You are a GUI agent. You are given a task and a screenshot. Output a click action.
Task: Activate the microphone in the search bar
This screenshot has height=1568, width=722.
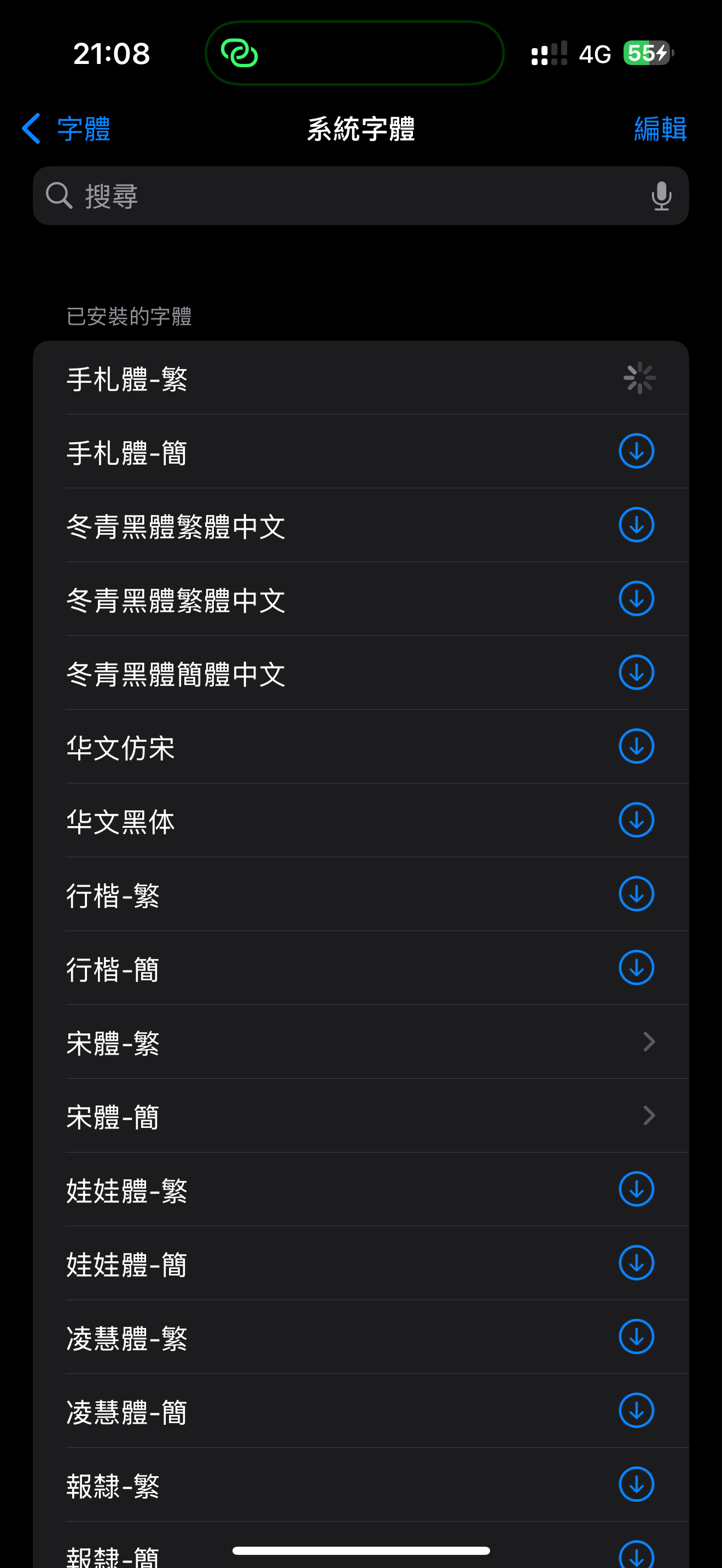point(661,196)
